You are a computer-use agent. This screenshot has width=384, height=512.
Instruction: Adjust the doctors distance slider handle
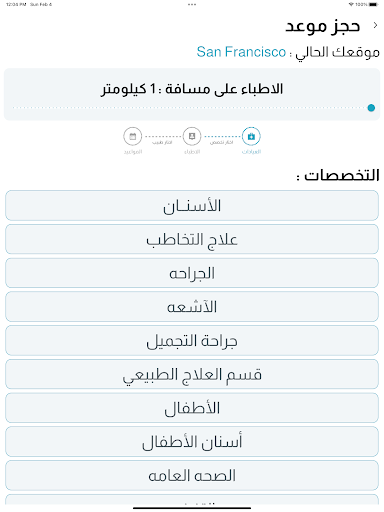371,108
